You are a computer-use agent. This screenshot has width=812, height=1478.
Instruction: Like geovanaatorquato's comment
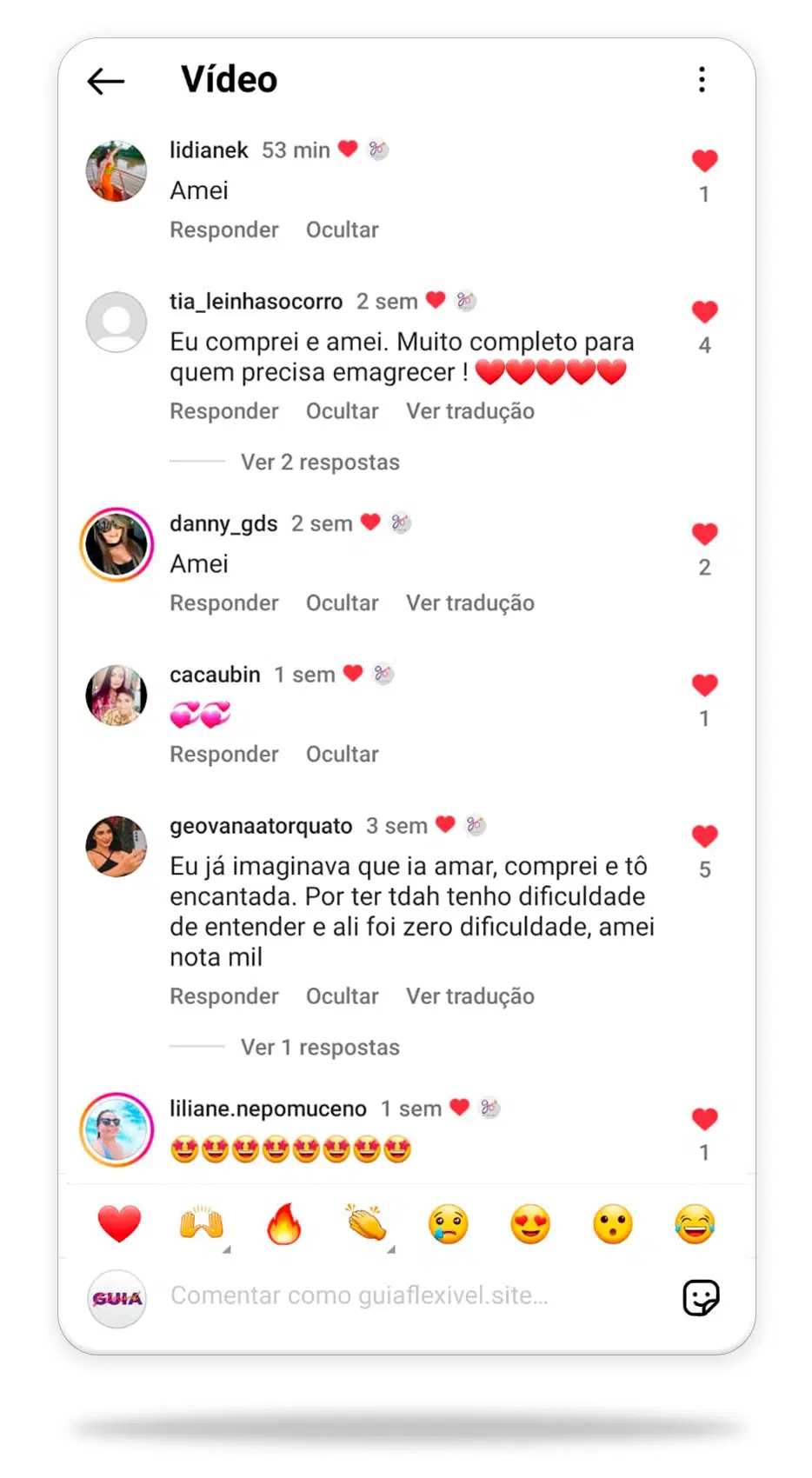click(x=704, y=836)
